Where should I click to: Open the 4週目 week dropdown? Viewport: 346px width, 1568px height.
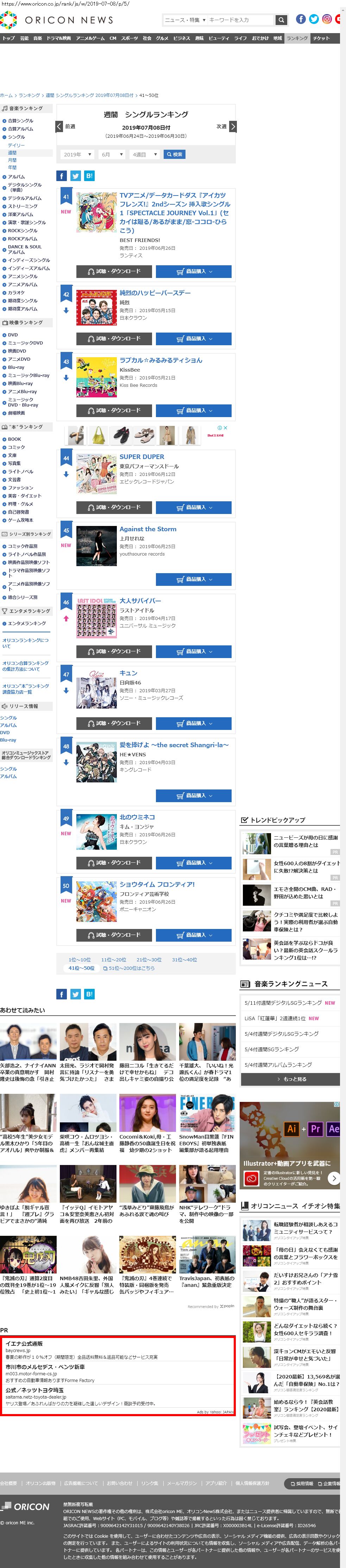144,155
